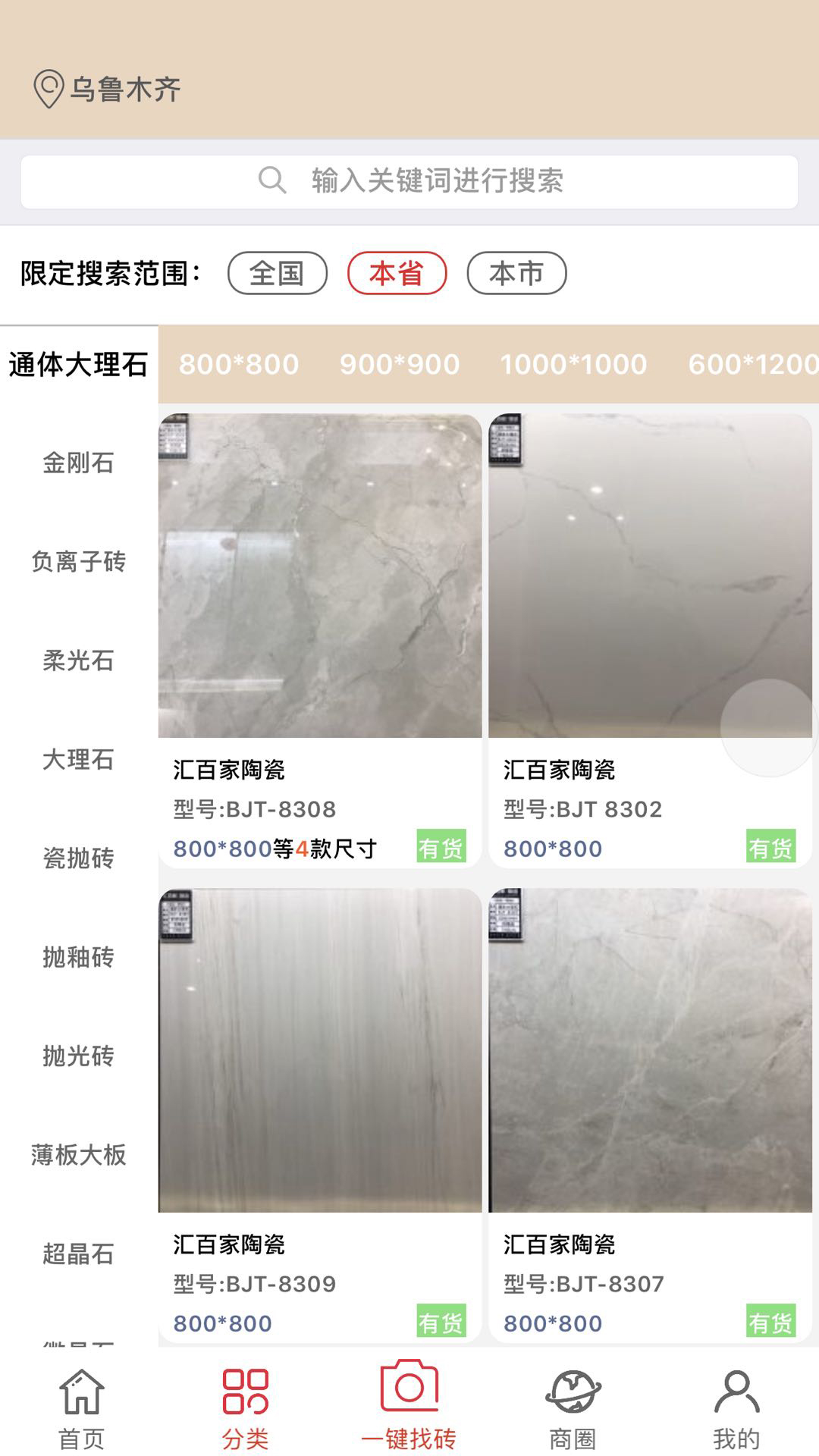Choose the 负离子砖 category
The height and width of the screenshot is (1456, 819).
click(78, 562)
